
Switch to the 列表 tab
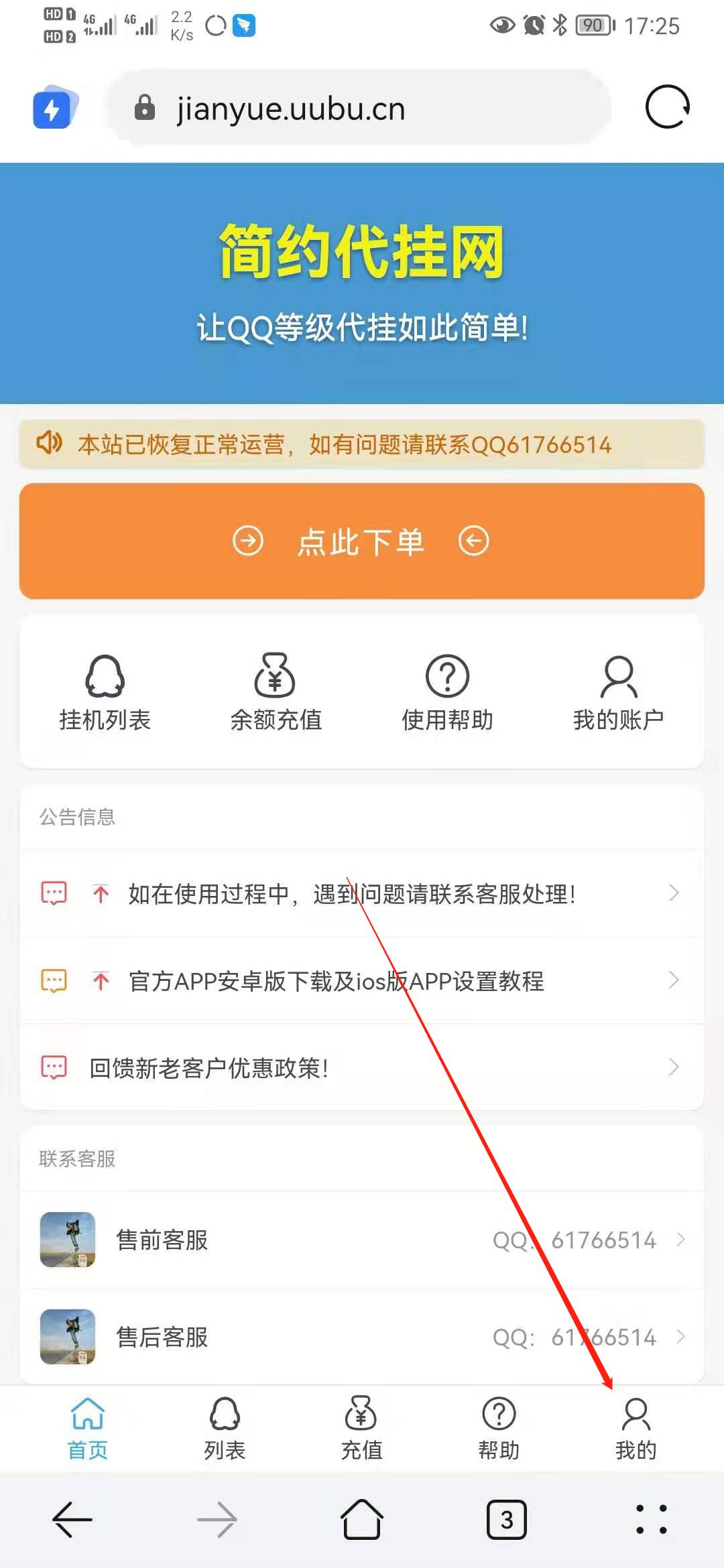point(225,1429)
